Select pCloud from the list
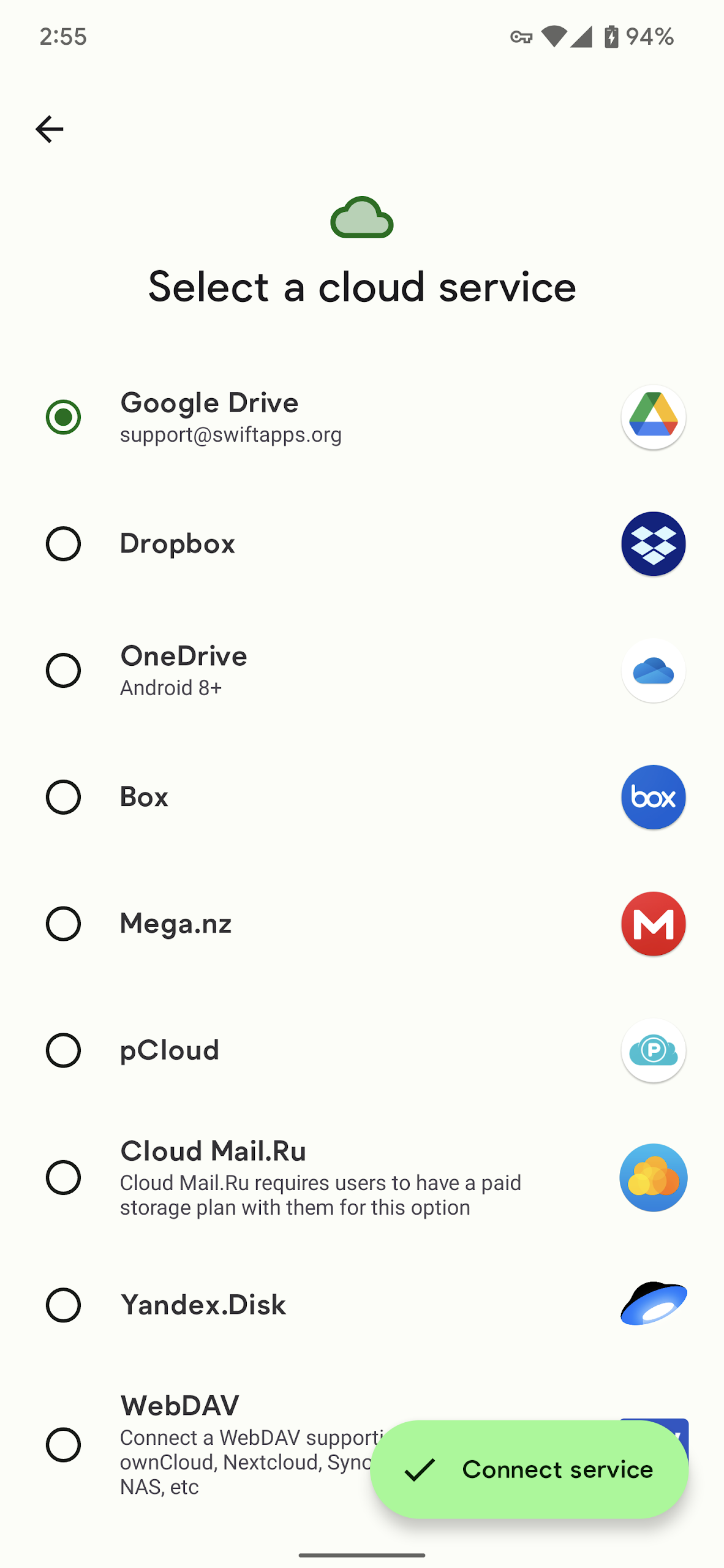Viewport: 724px width, 1568px height. point(63,1050)
